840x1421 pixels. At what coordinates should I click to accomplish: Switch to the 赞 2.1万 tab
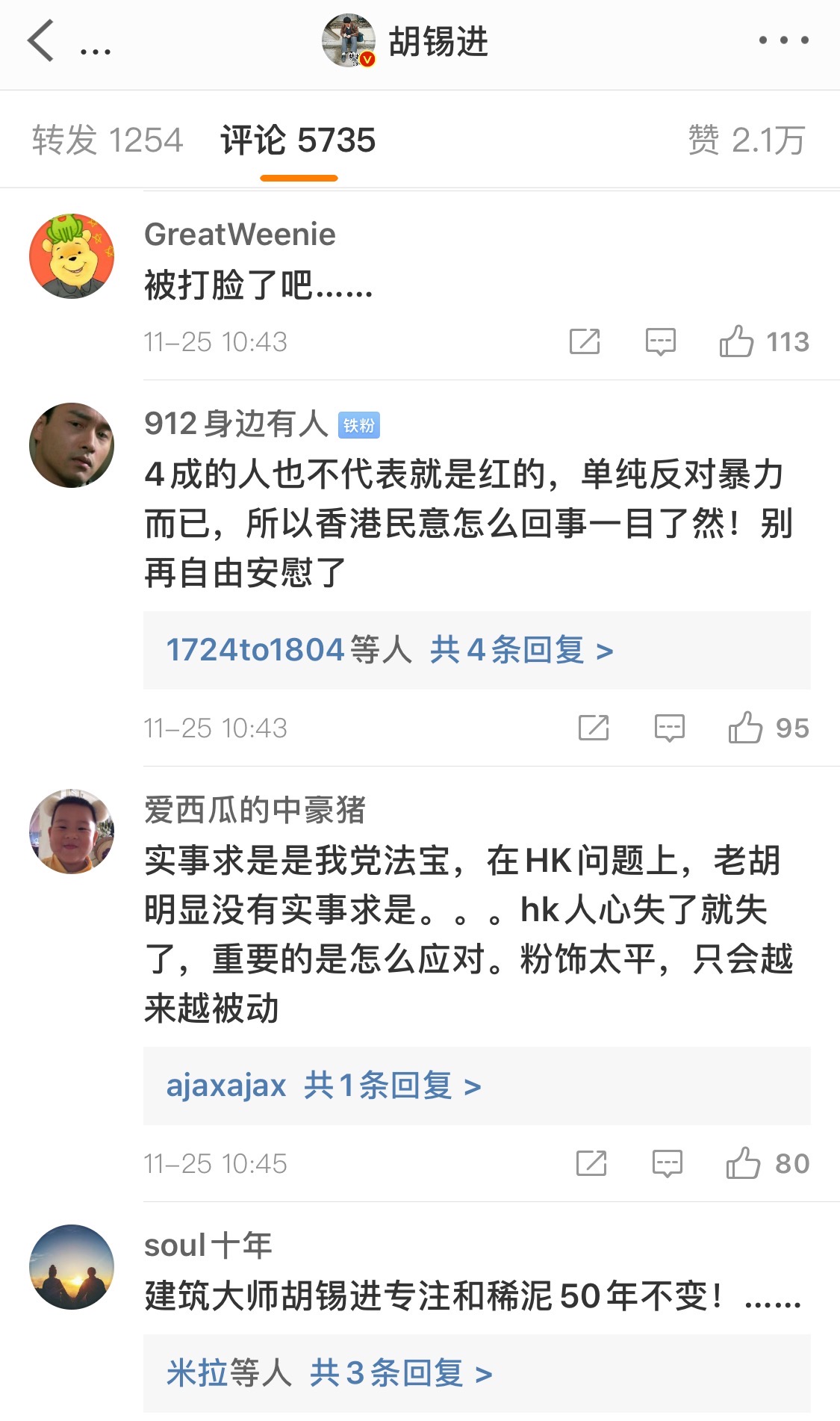tap(746, 140)
